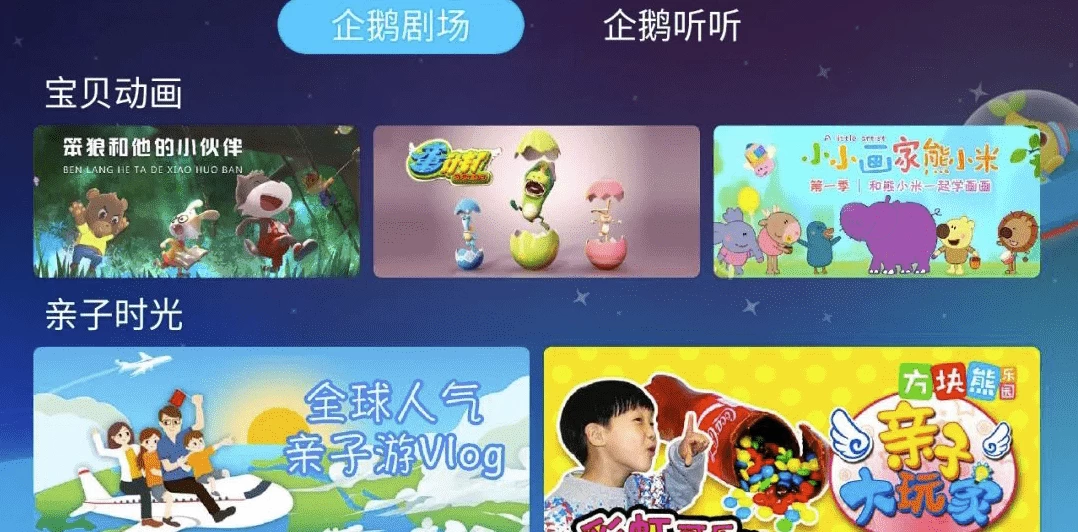The height and width of the screenshot is (532, 1078).
Task: Open the 笨狼和他的小伙伴 cartoon
Action: [x=197, y=201]
